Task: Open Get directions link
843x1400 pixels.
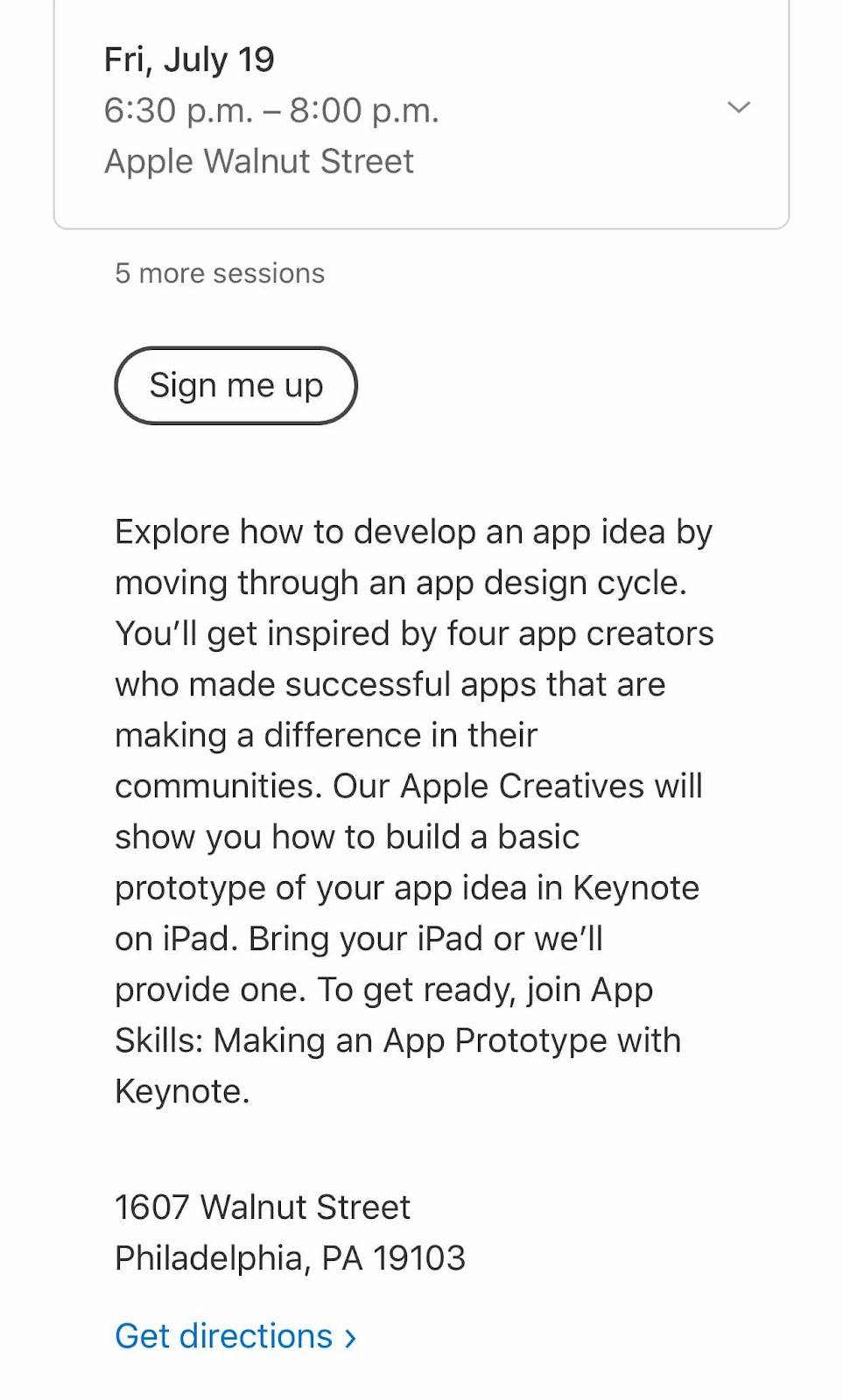Action: click(x=235, y=1337)
